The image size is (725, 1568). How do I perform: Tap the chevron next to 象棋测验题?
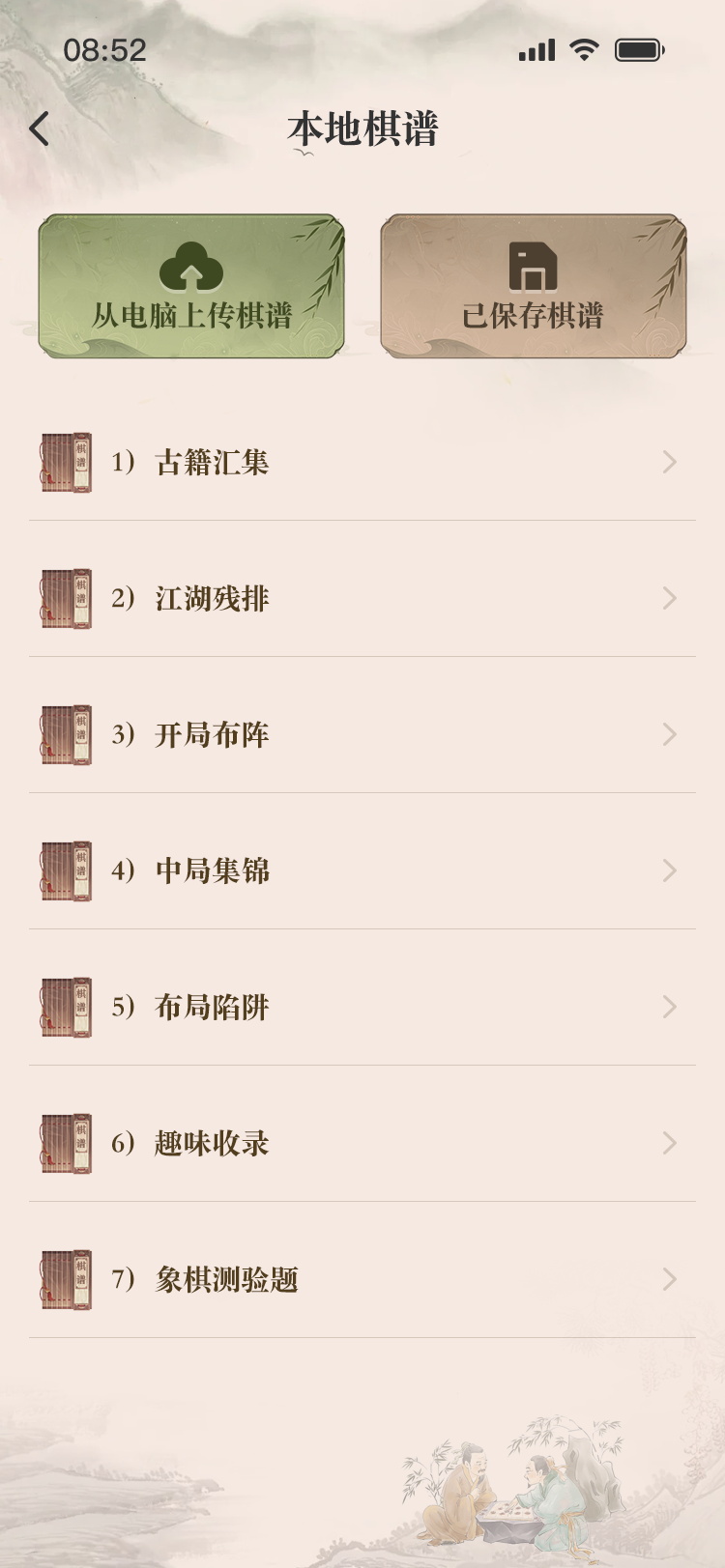point(669,1279)
